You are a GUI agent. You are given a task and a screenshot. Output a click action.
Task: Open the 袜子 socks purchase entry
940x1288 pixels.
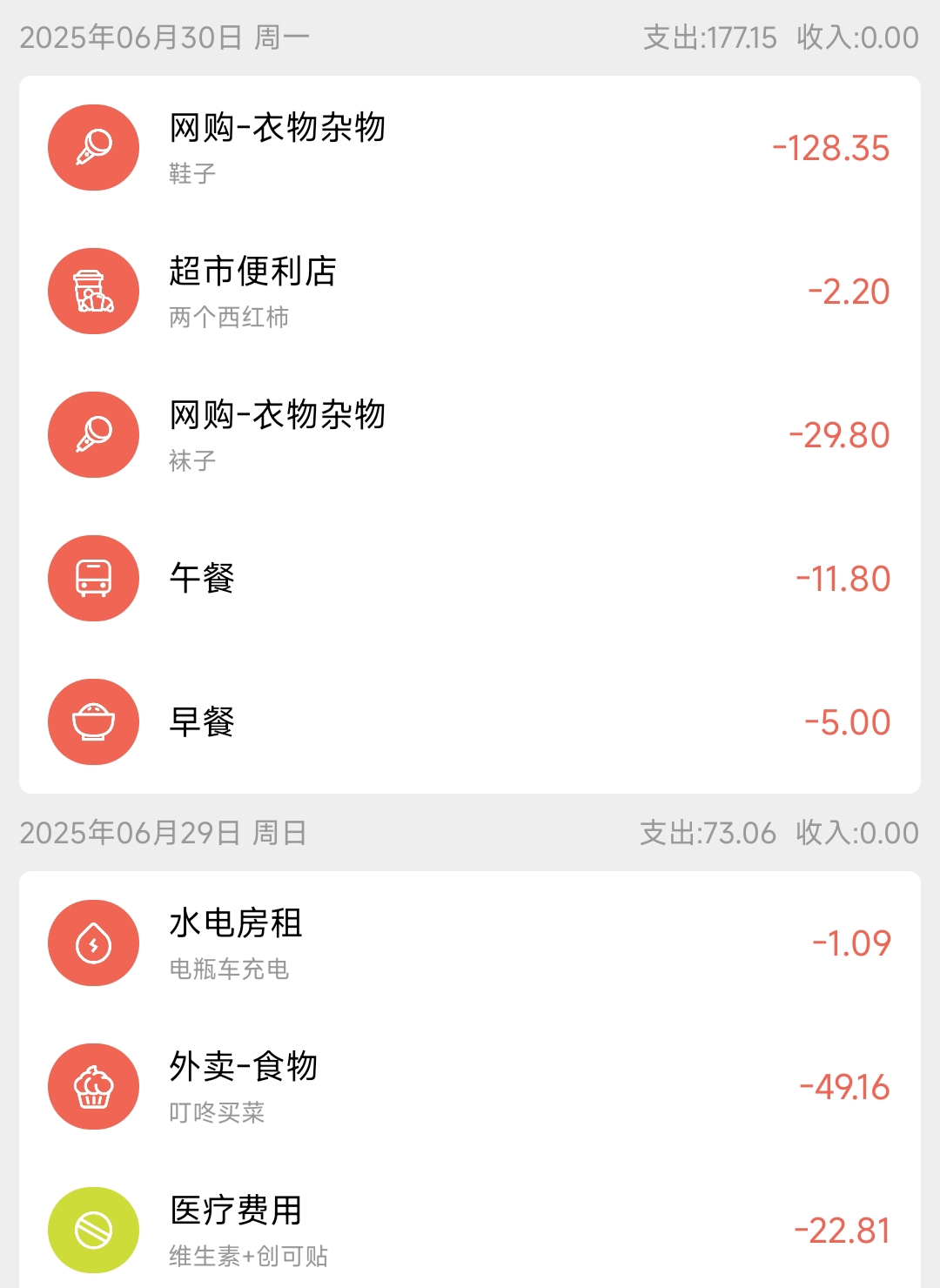470,435
